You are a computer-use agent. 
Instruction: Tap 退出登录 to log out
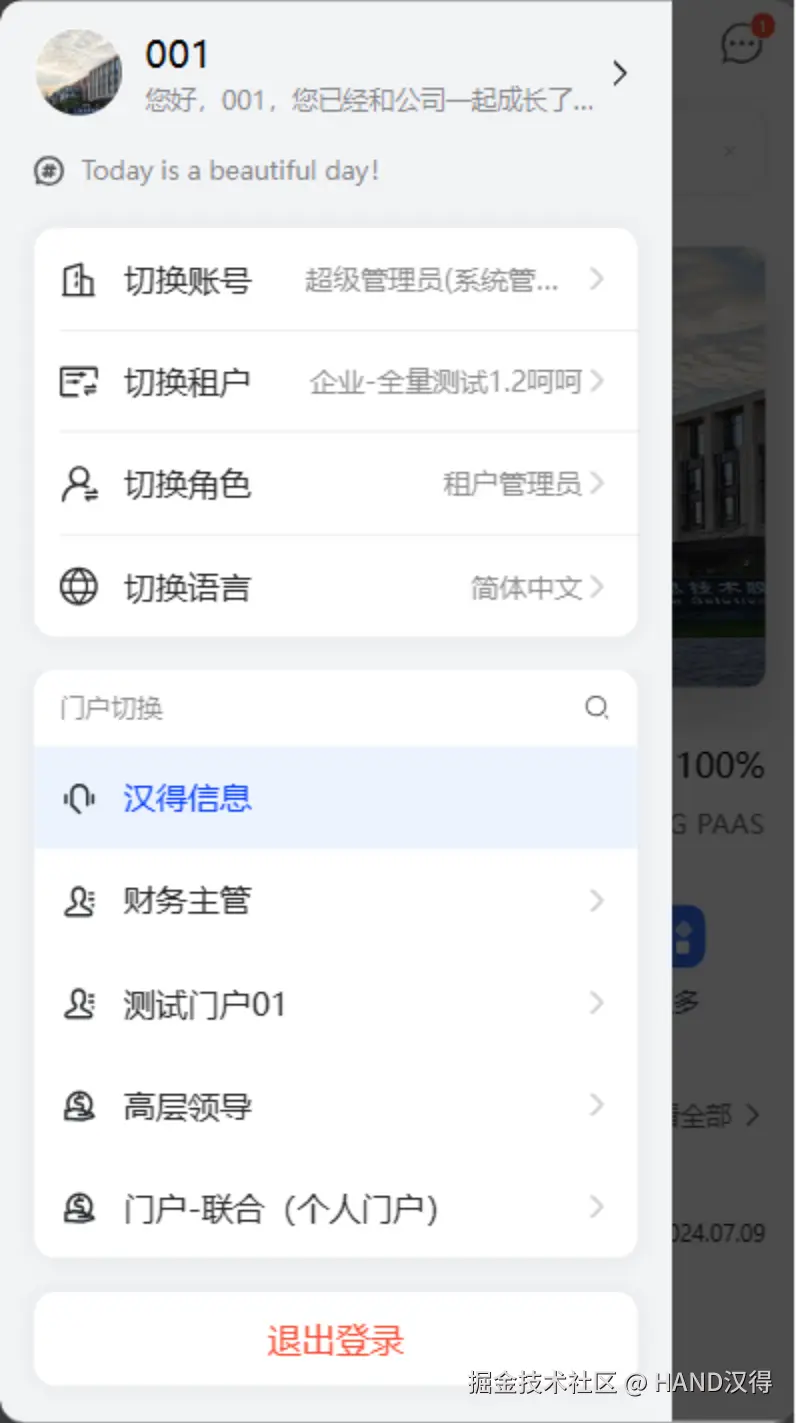(x=335, y=1340)
